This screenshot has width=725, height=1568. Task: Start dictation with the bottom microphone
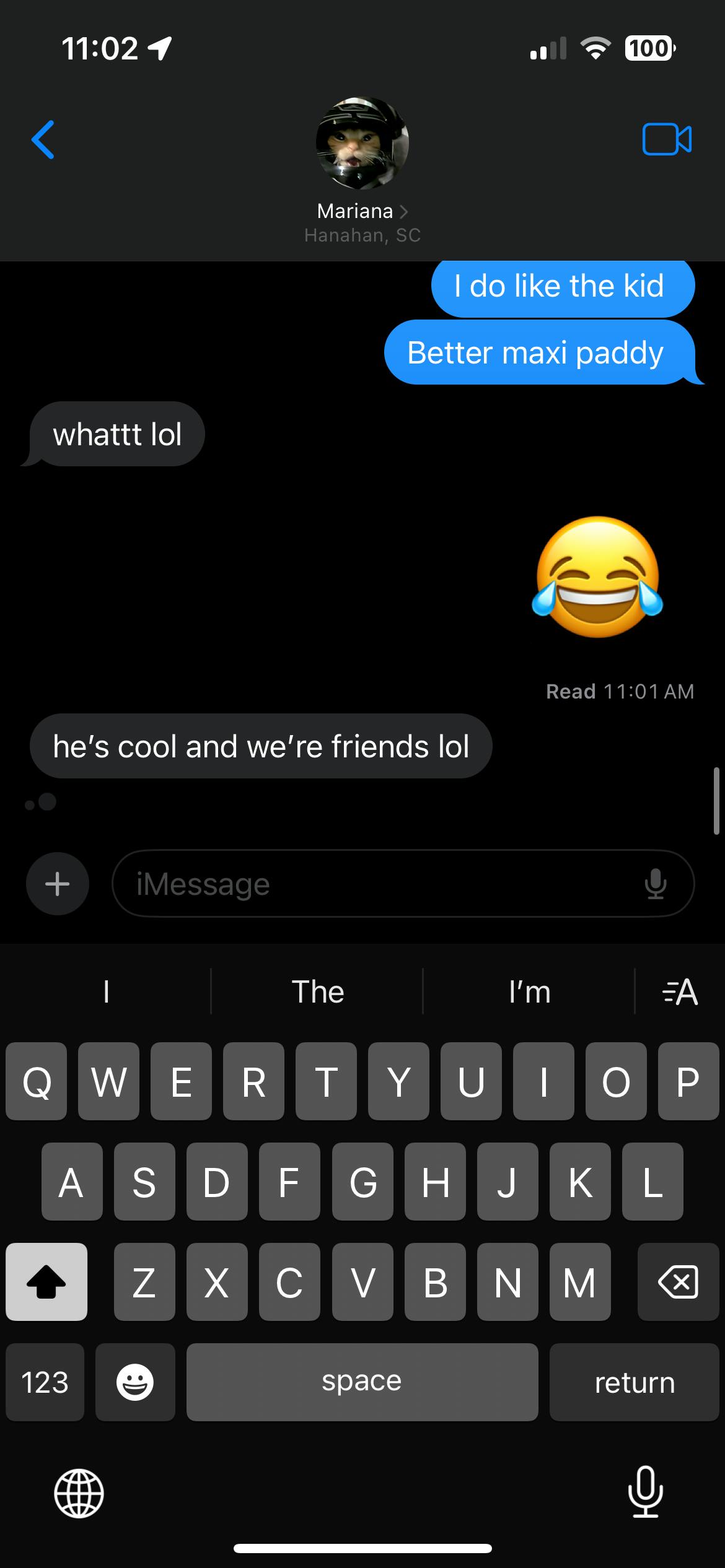[646, 1492]
